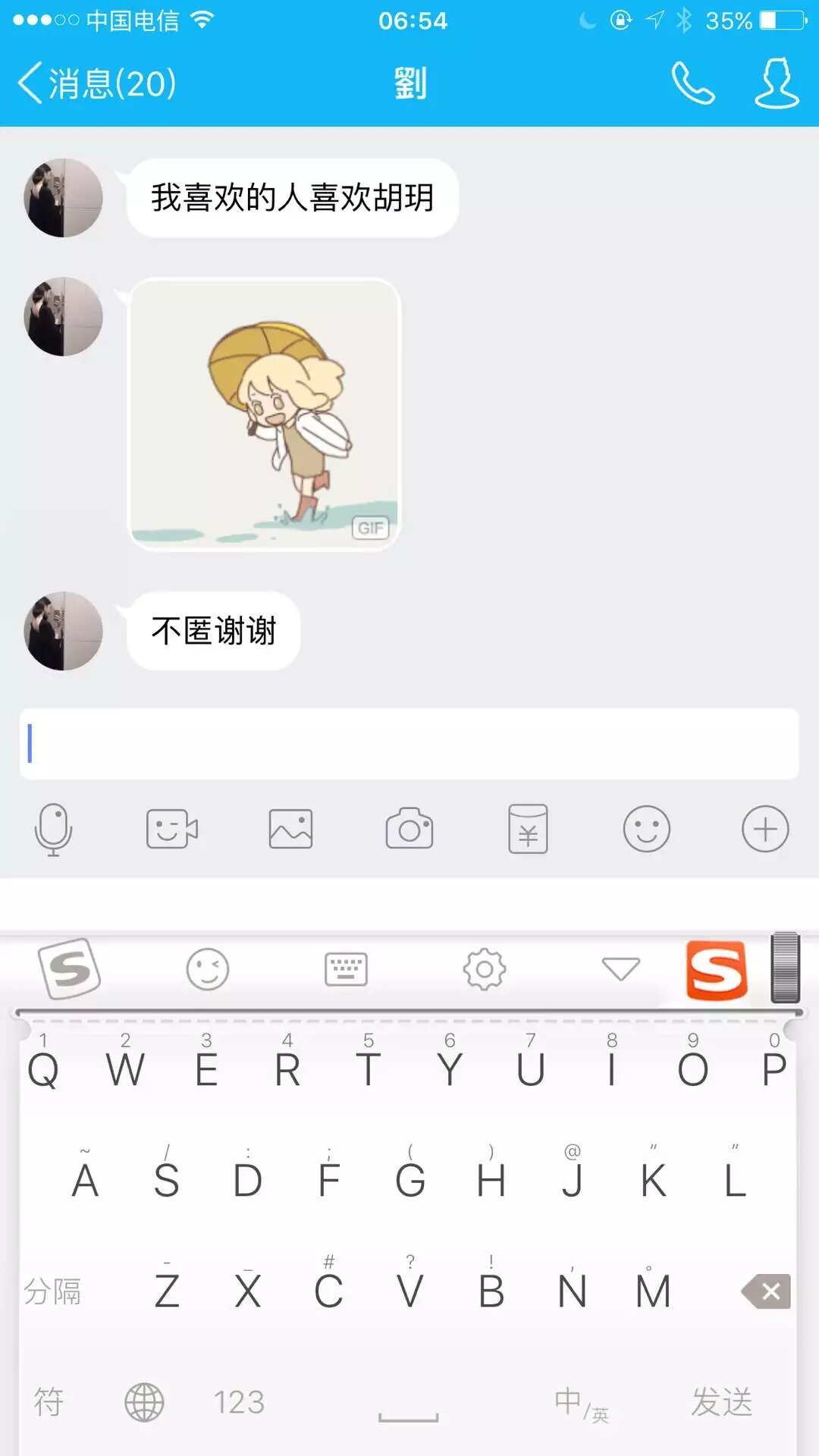Image resolution: width=819 pixels, height=1456 pixels.
Task: Switch to the 123 number keyboard
Action: tap(239, 1402)
